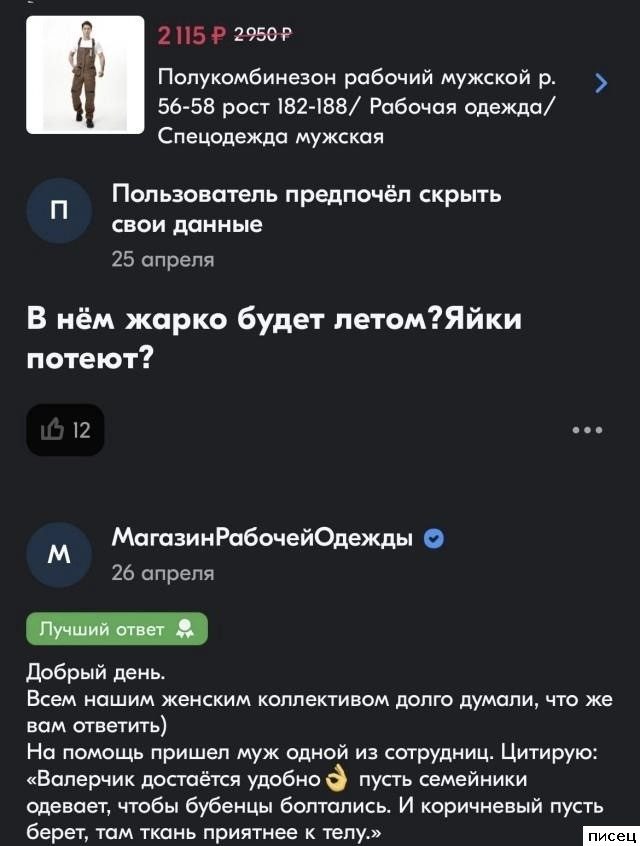Like the question with 12 likes
Screen dimensions: 640x846
click(66, 430)
